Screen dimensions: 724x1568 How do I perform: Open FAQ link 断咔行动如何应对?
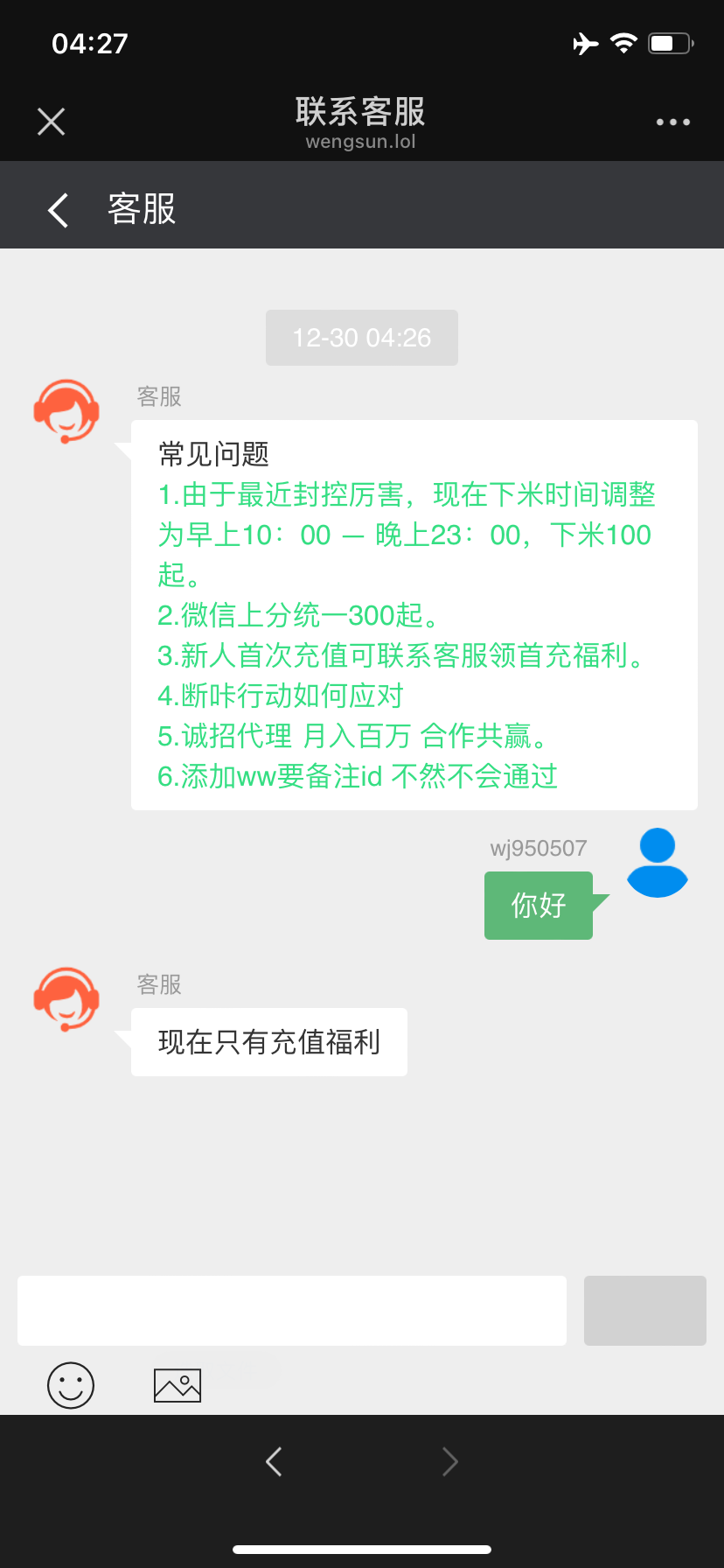coord(281,696)
